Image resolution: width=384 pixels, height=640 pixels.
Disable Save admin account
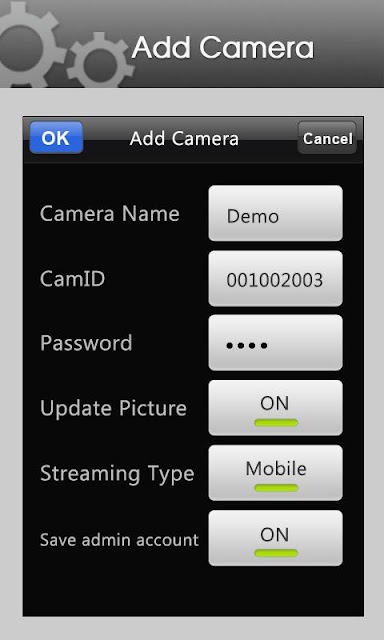tap(275, 538)
